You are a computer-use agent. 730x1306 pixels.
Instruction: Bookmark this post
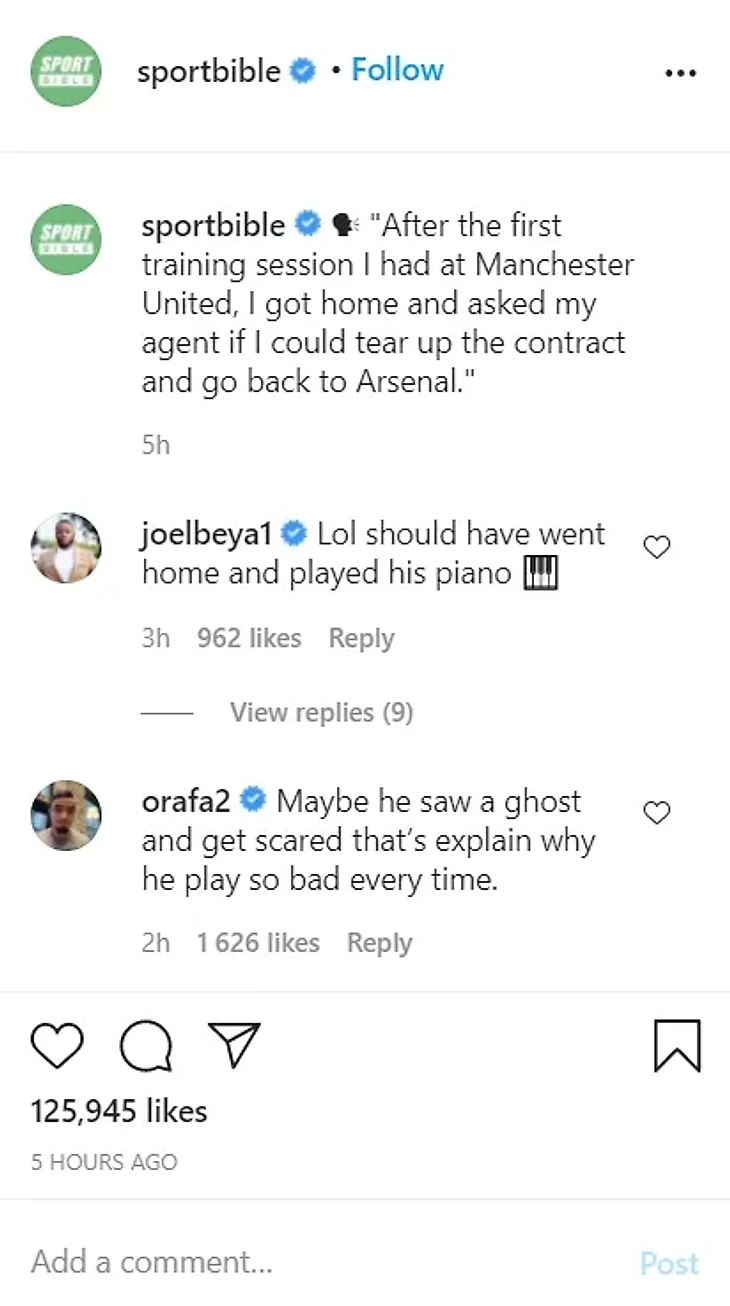[677, 1047]
